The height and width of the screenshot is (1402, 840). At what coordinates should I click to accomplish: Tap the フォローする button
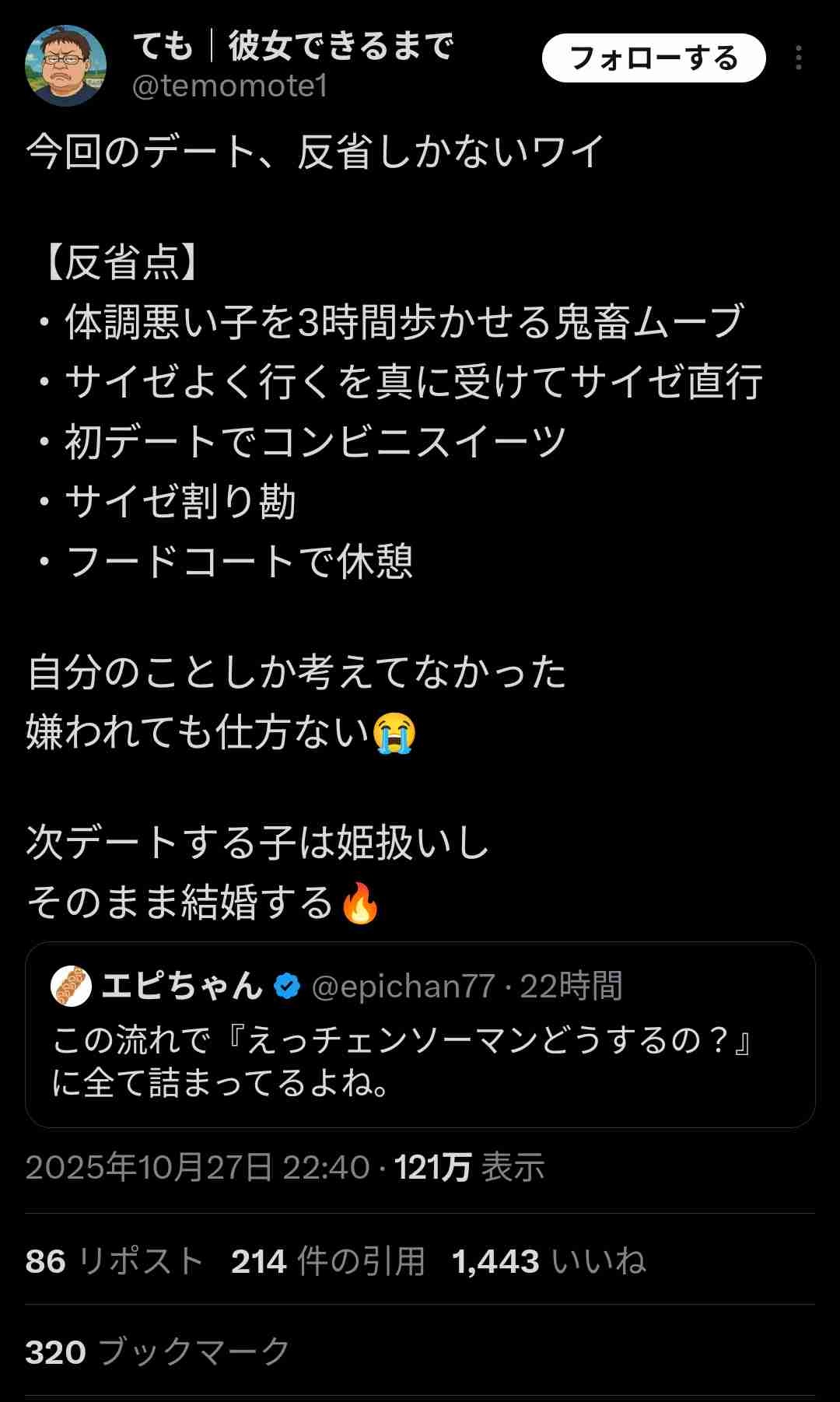653,58
